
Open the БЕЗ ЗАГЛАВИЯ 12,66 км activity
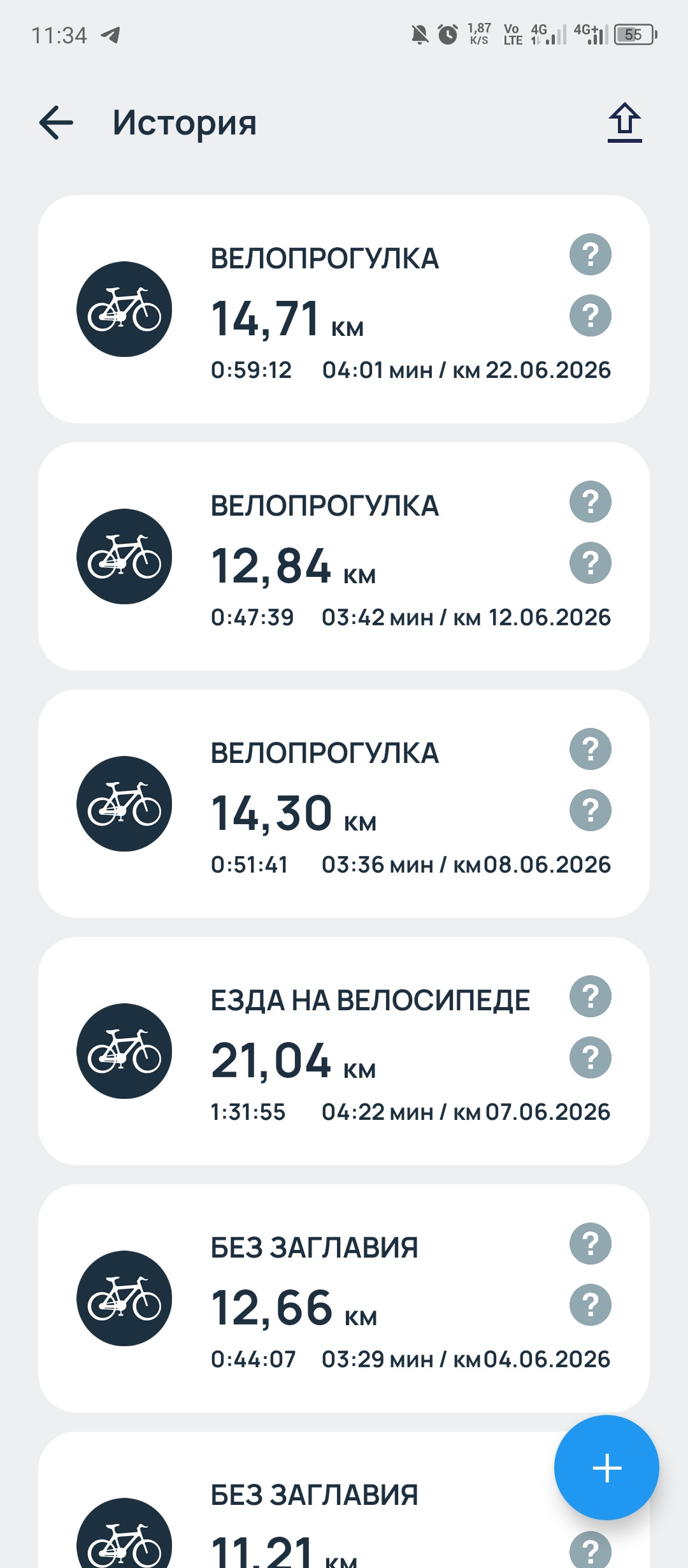(x=344, y=1298)
